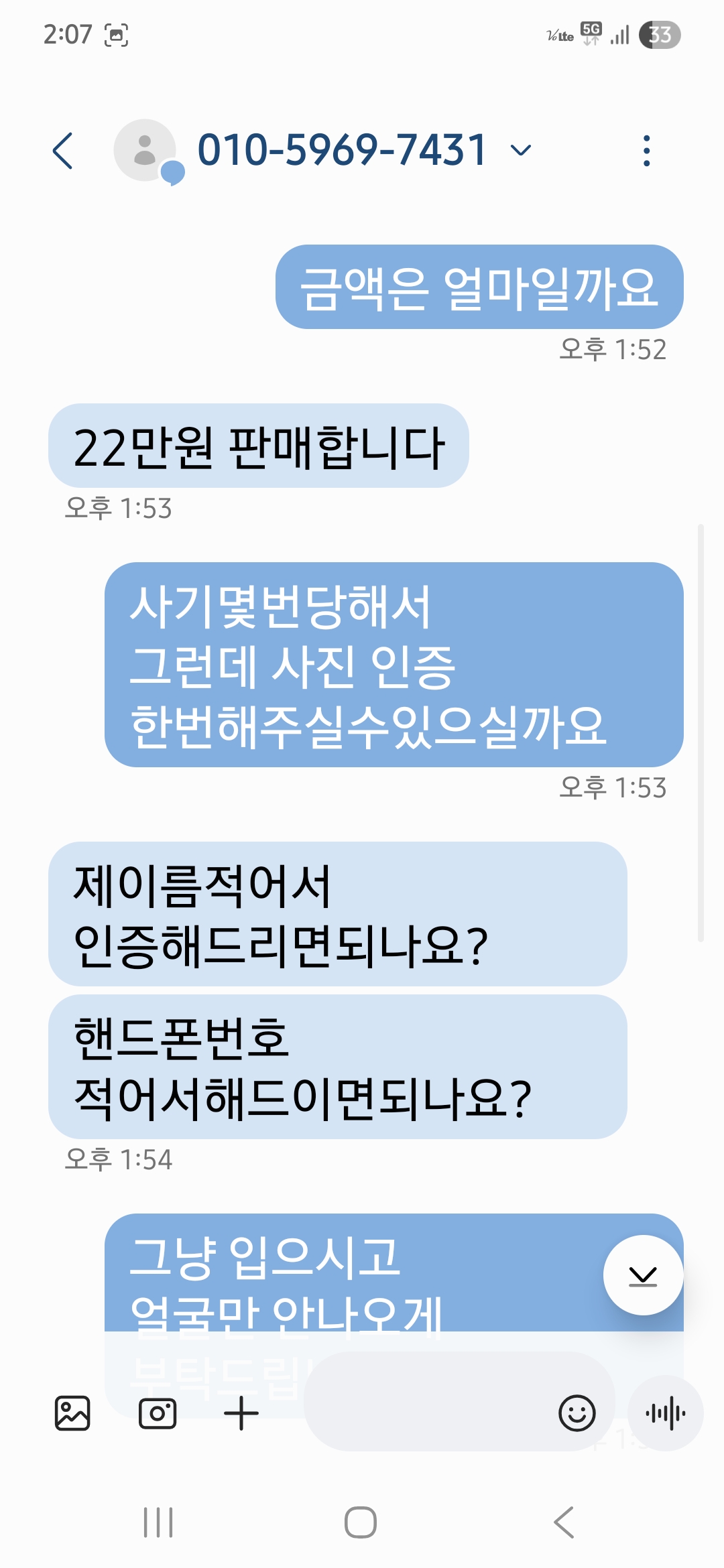Open the more options menu
Screen dimensions: 724x1568
(x=646, y=151)
